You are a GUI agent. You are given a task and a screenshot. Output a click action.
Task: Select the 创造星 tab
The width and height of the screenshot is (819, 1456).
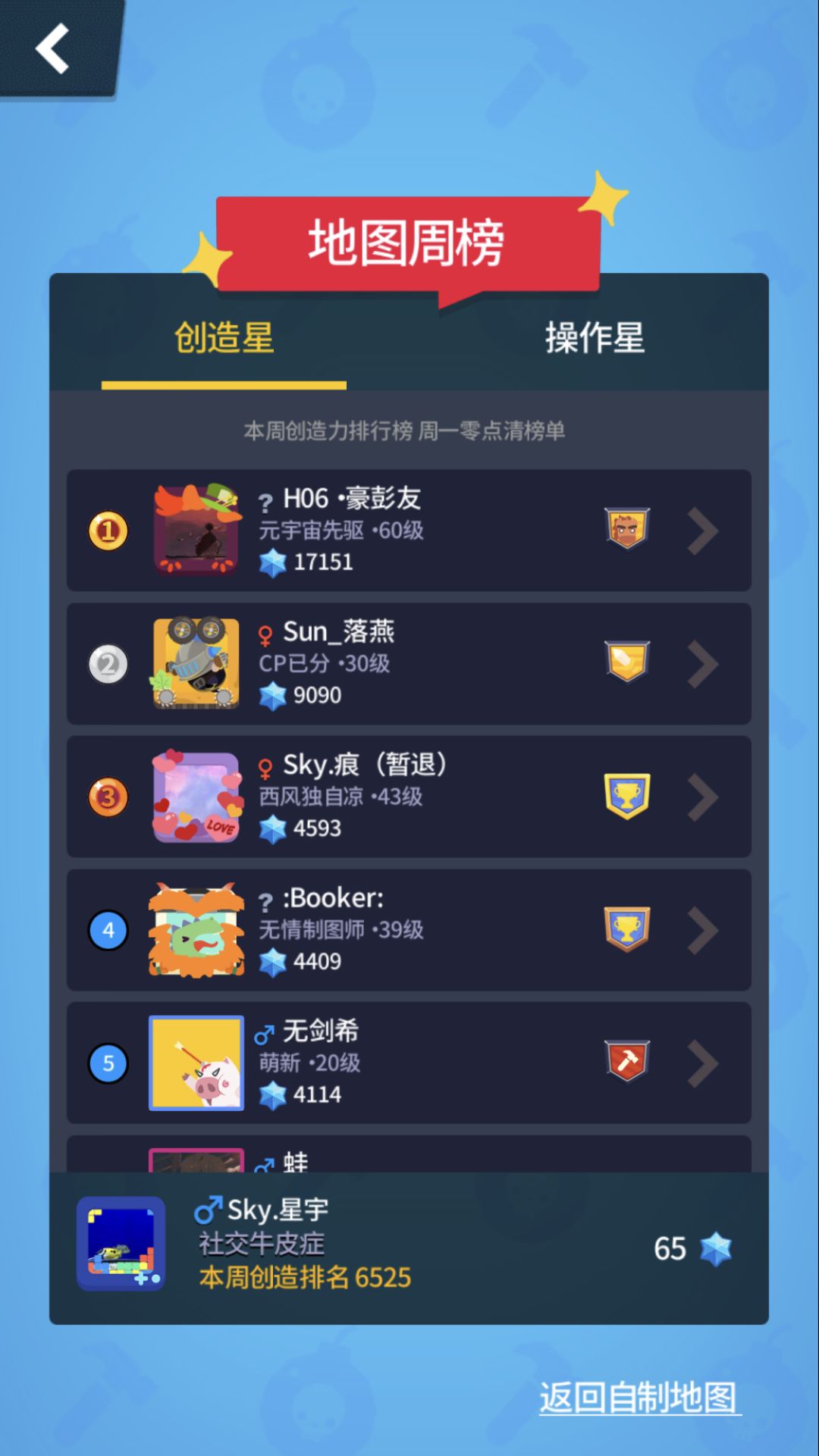[x=224, y=340]
